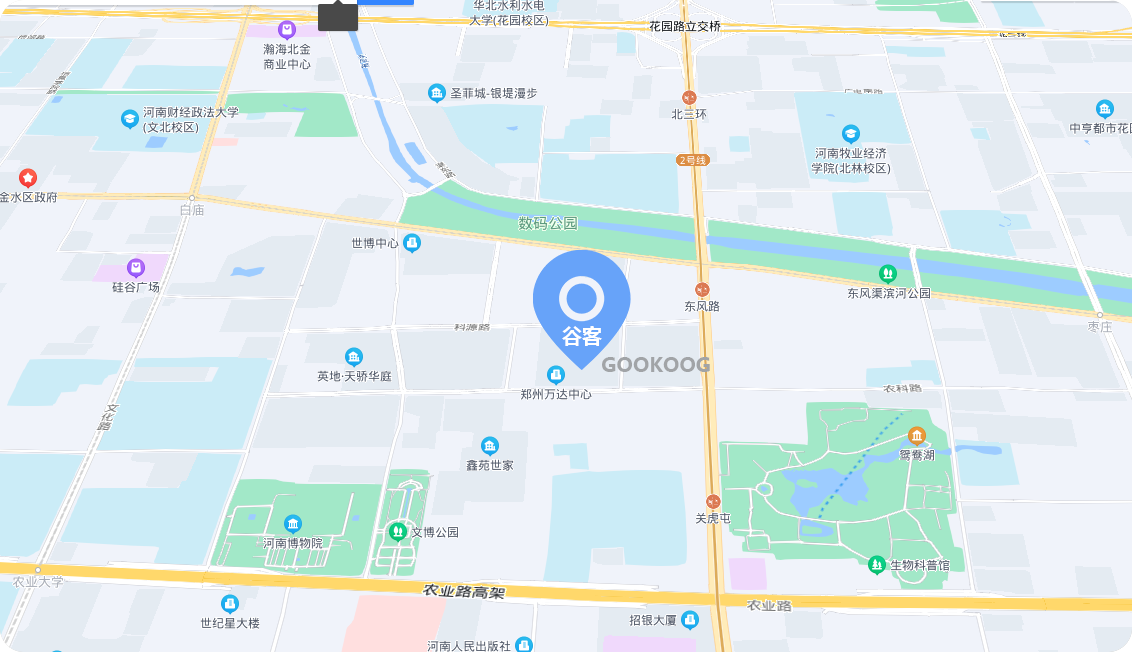Open the 郑州万达中心 point of interest
This screenshot has height=652, width=1132.
pyautogui.click(x=556, y=375)
